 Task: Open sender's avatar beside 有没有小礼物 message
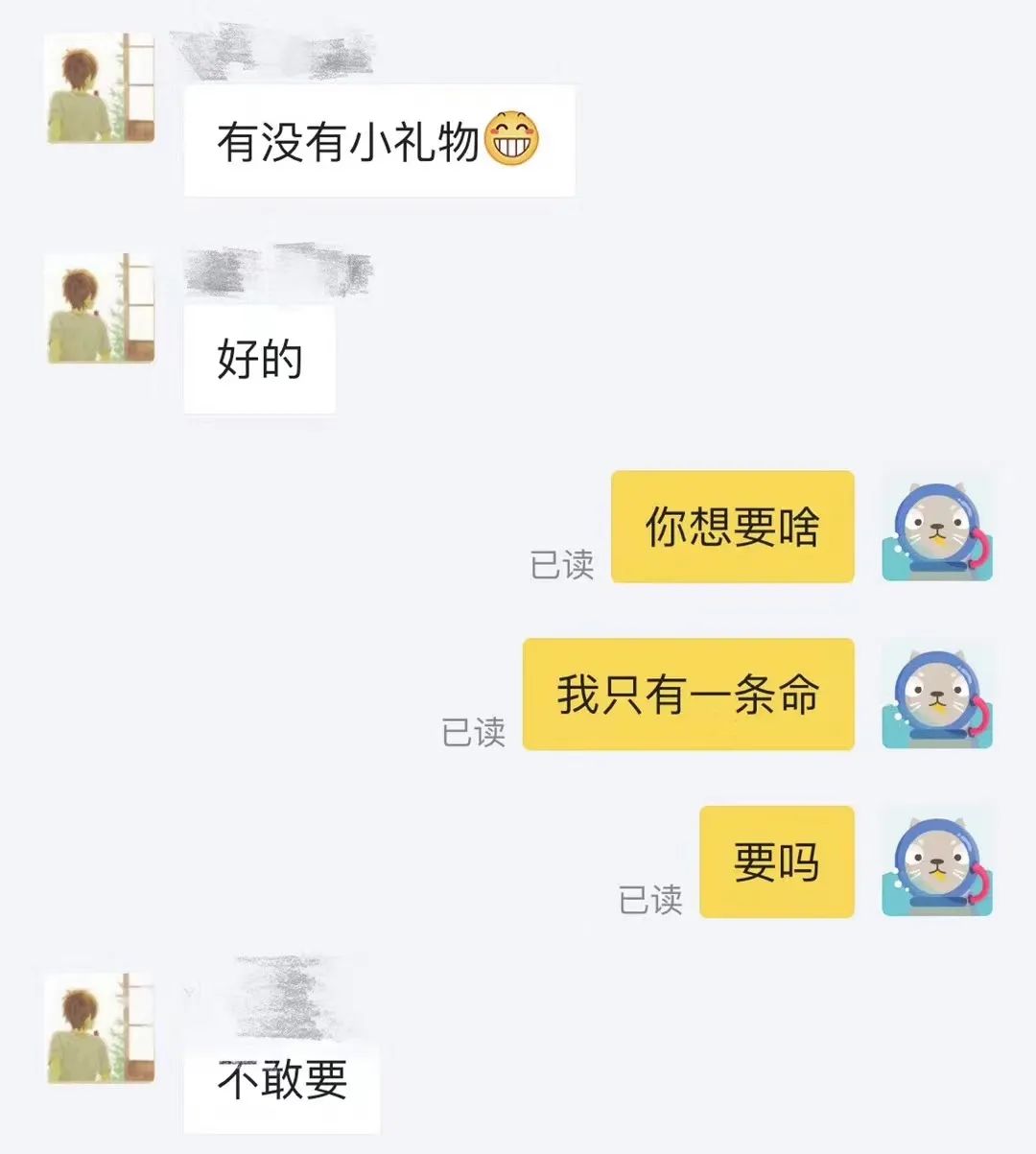[x=101, y=89]
